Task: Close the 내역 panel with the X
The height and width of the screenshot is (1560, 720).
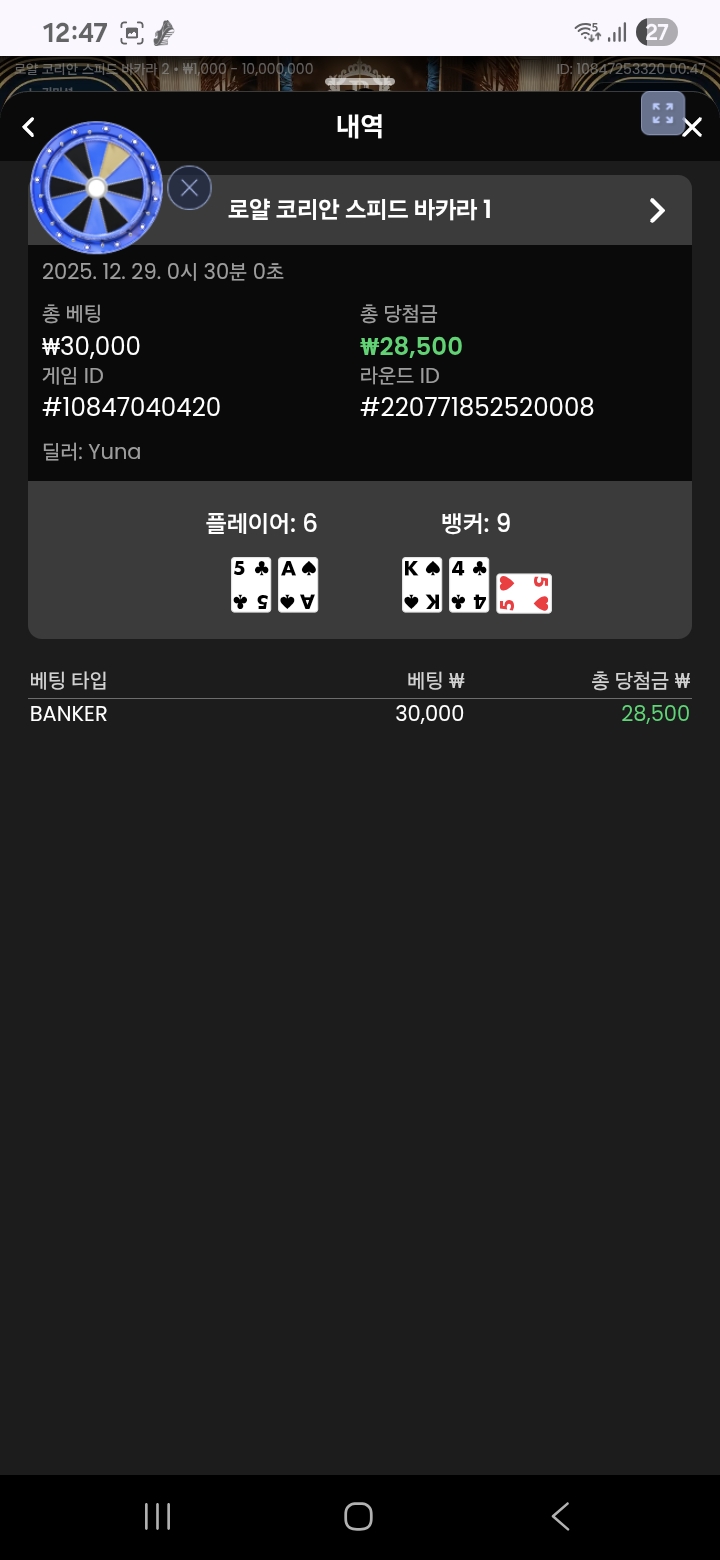Action: 692,127
